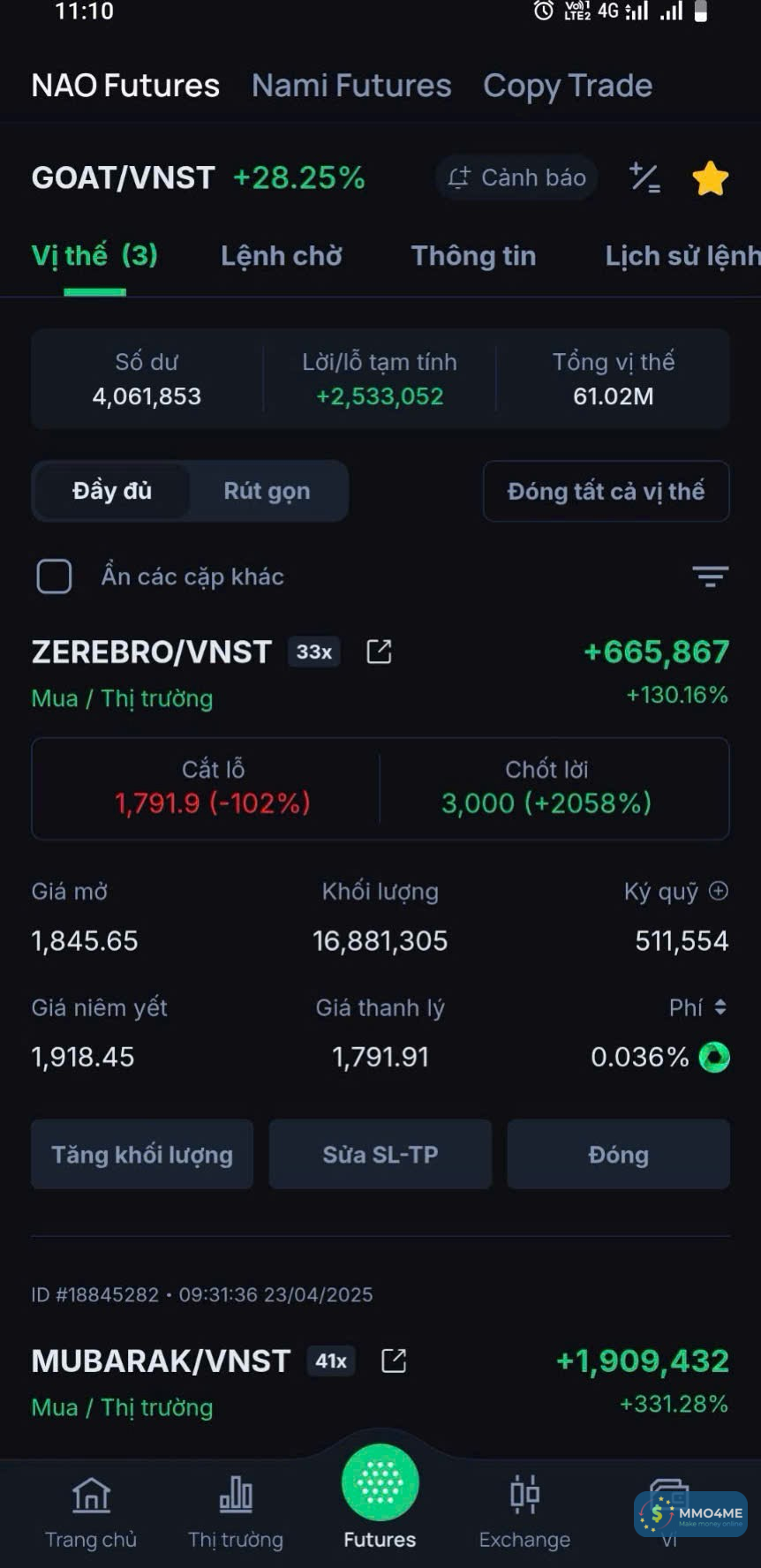Viewport: 761px width, 1568px height.
Task: Tap Tăng khối lượng for ZEREBRO
Action: point(142,1154)
